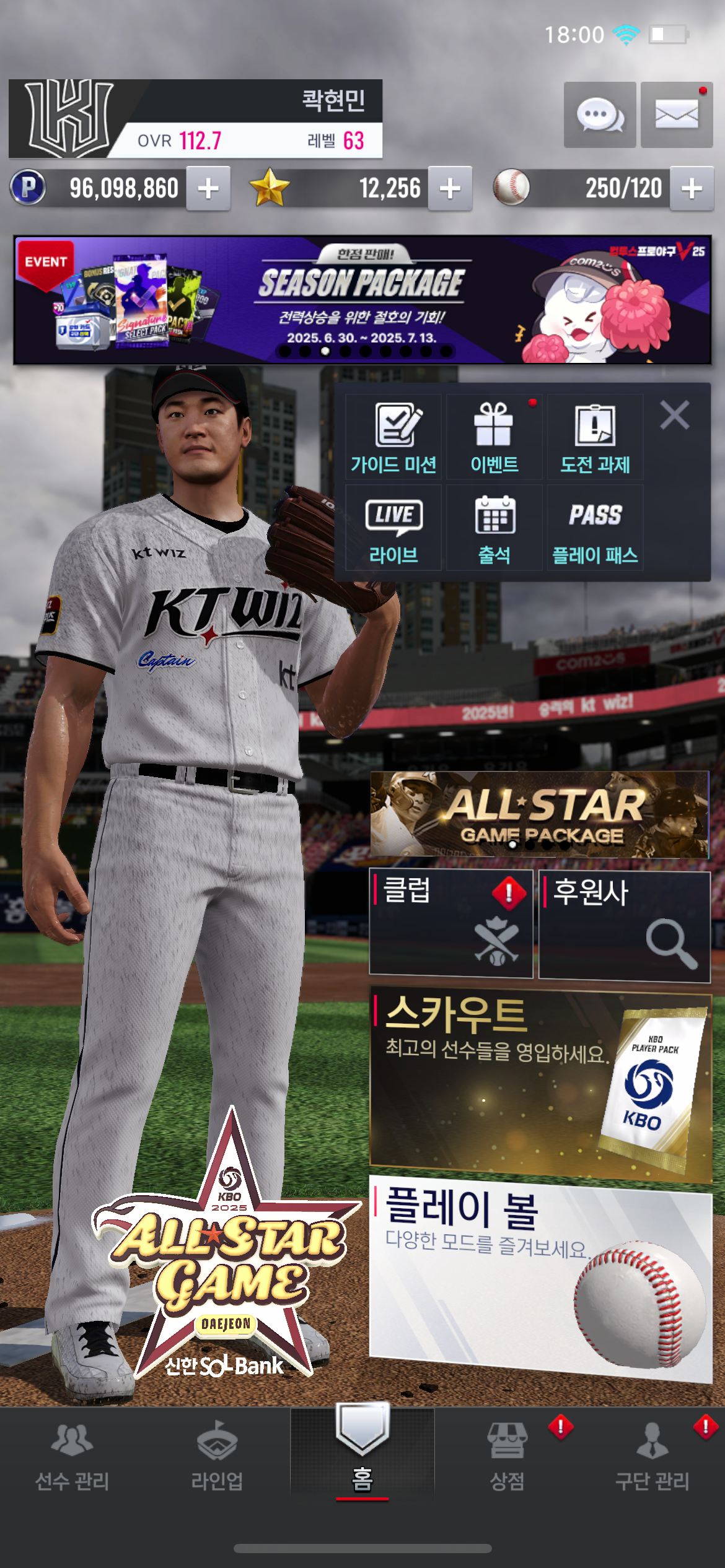Viewport: 725px width, 1568px height.
Task: Add more points with the plus button
Action: click(209, 188)
